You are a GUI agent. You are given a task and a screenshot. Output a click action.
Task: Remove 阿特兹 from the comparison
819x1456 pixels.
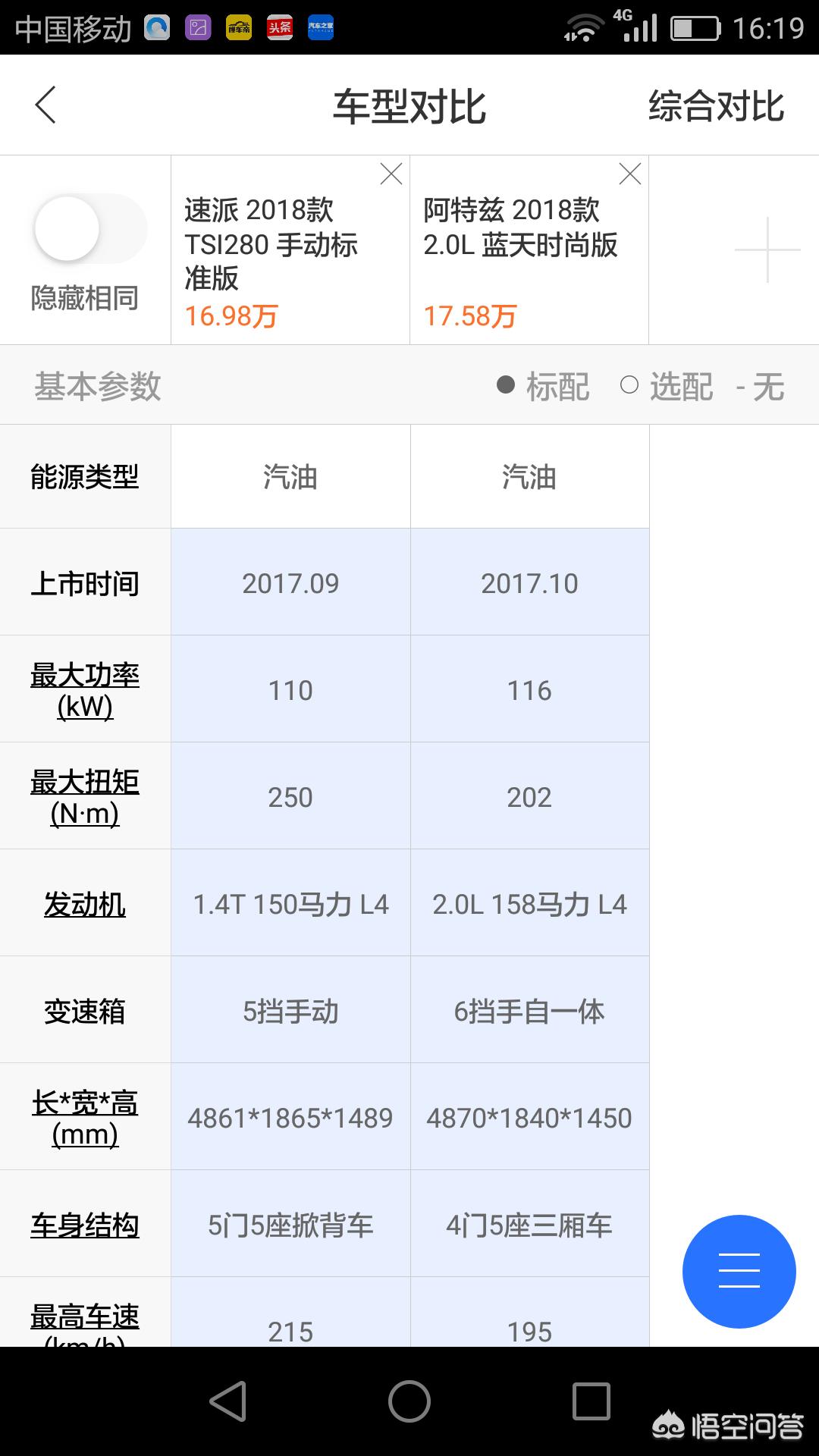(x=629, y=174)
